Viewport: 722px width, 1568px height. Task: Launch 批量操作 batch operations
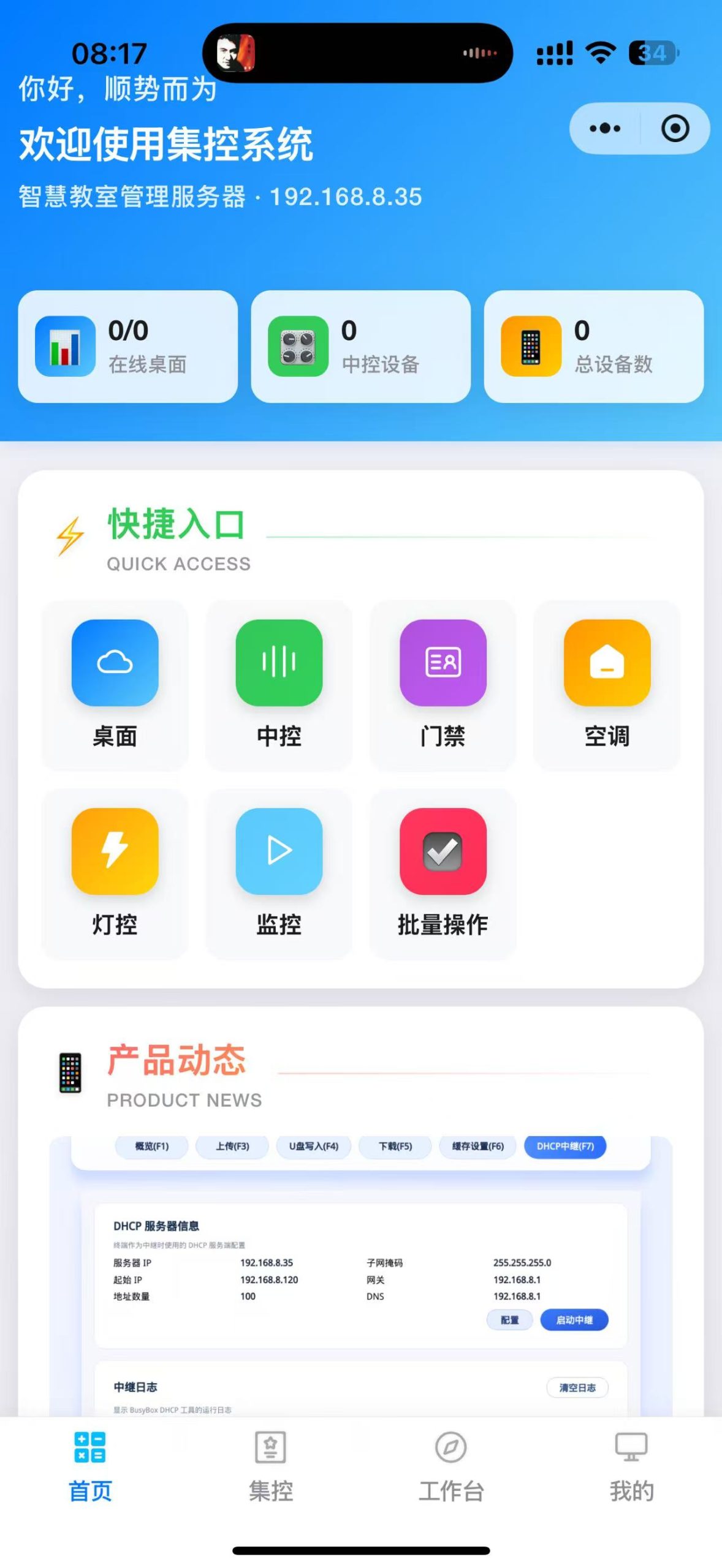coord(443,873)
